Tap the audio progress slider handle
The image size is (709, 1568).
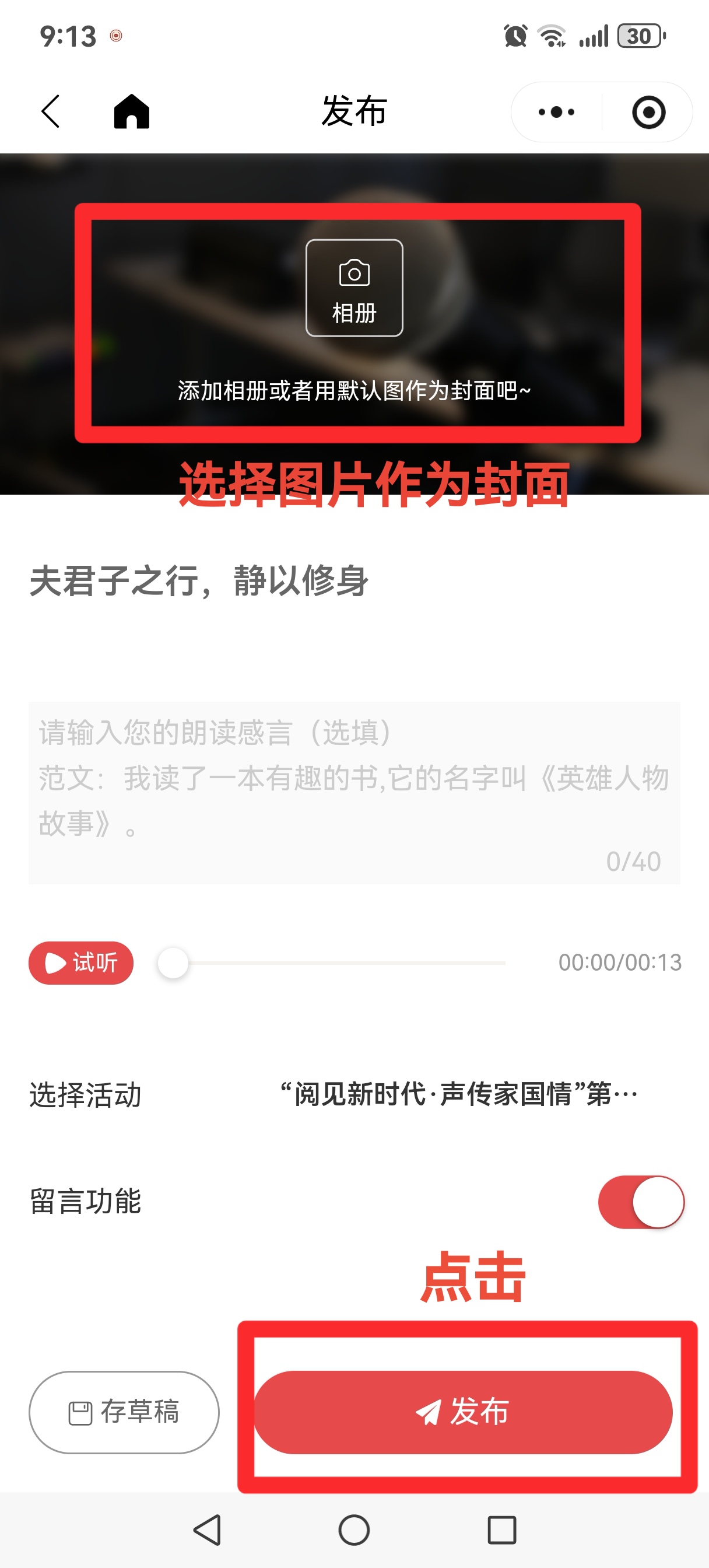pyautogui.click(x=173, y=963)
